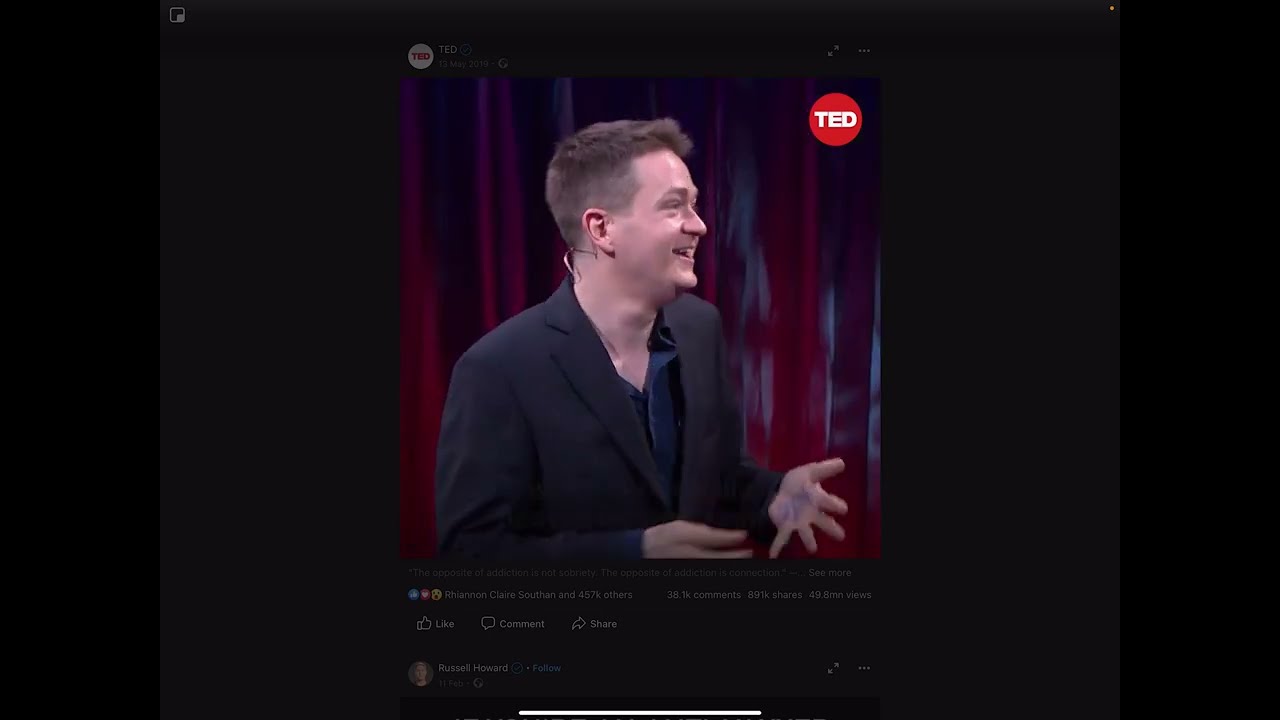Like the TED video post

[435, 624]
